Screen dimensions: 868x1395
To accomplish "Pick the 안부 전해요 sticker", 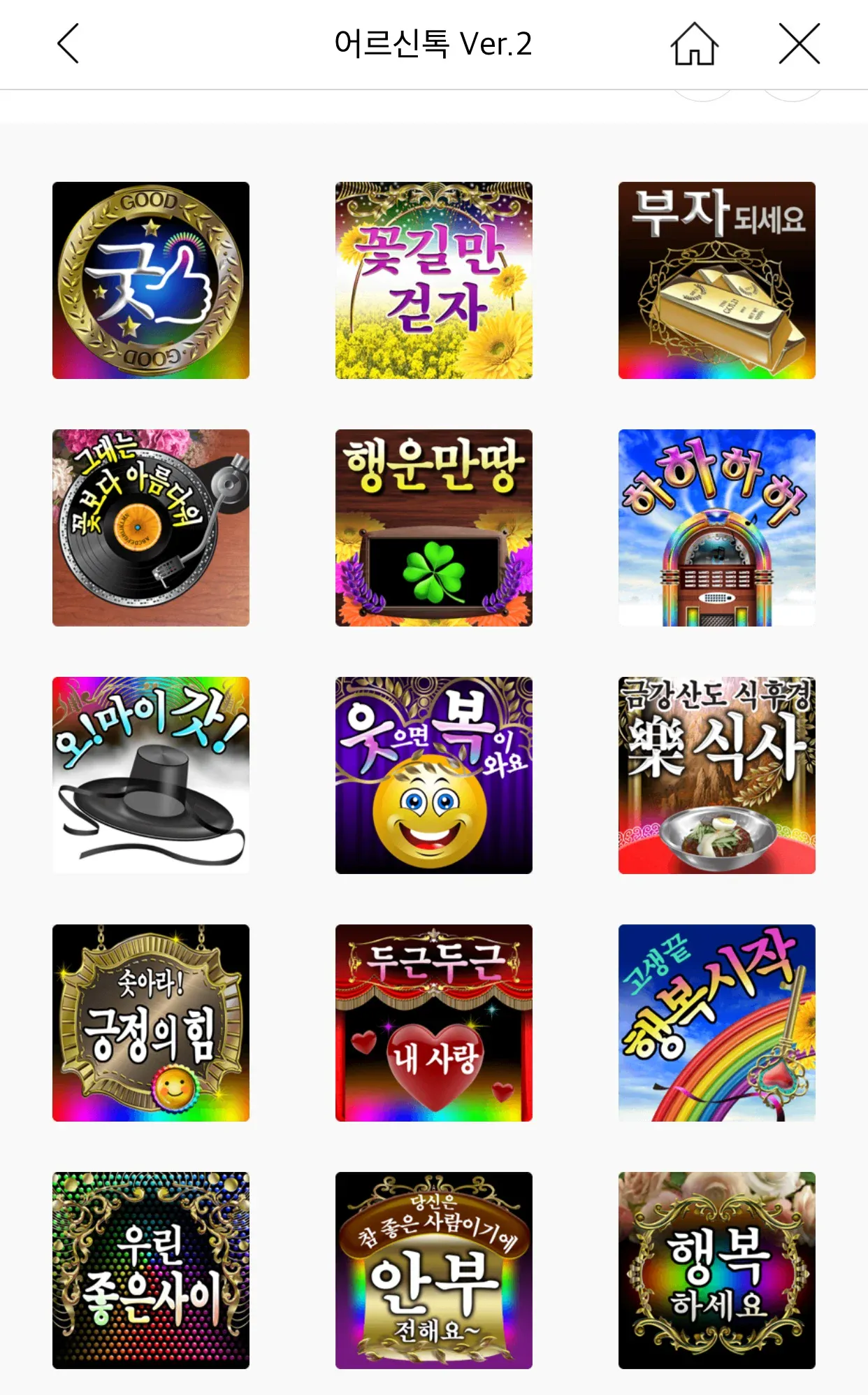I will 433,1271.
